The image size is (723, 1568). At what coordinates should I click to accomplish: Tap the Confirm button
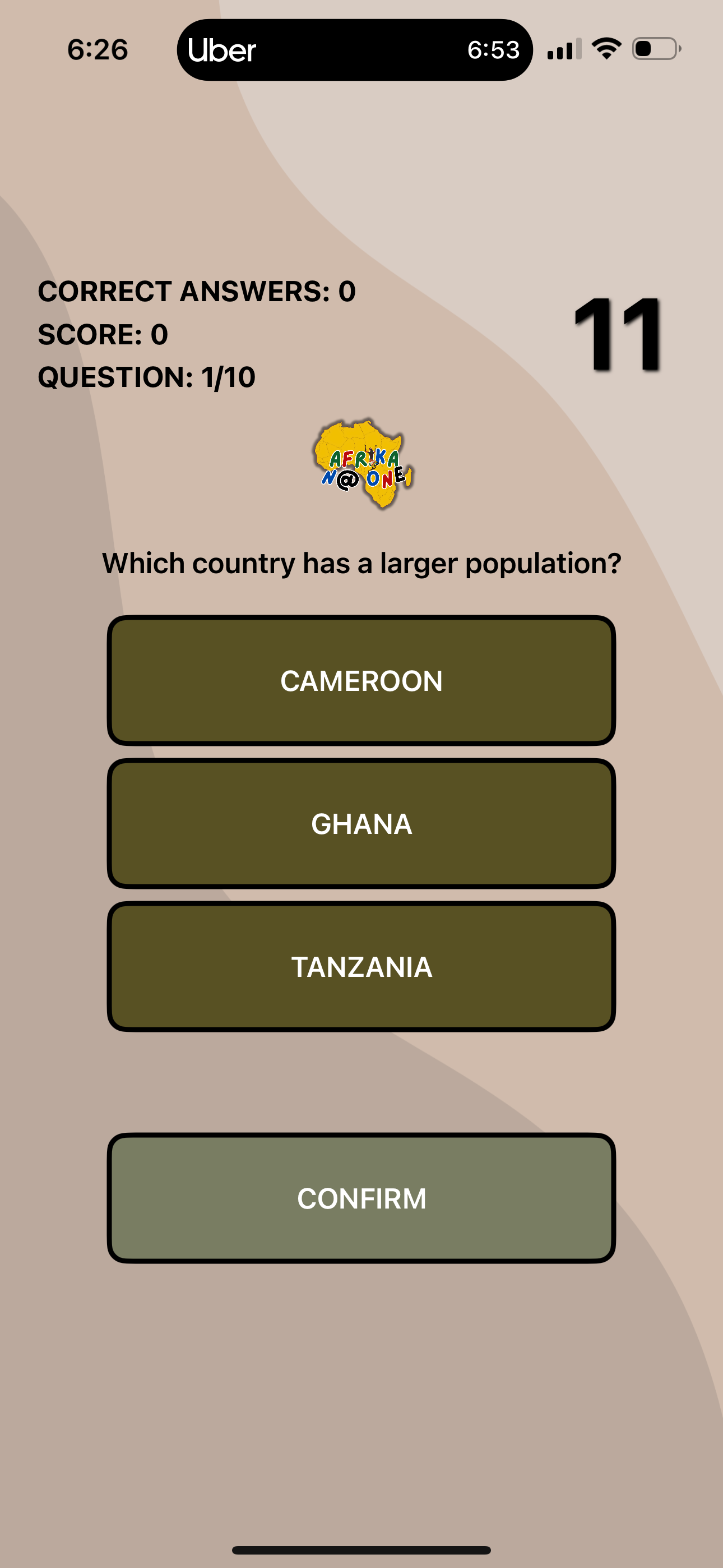361,1198
